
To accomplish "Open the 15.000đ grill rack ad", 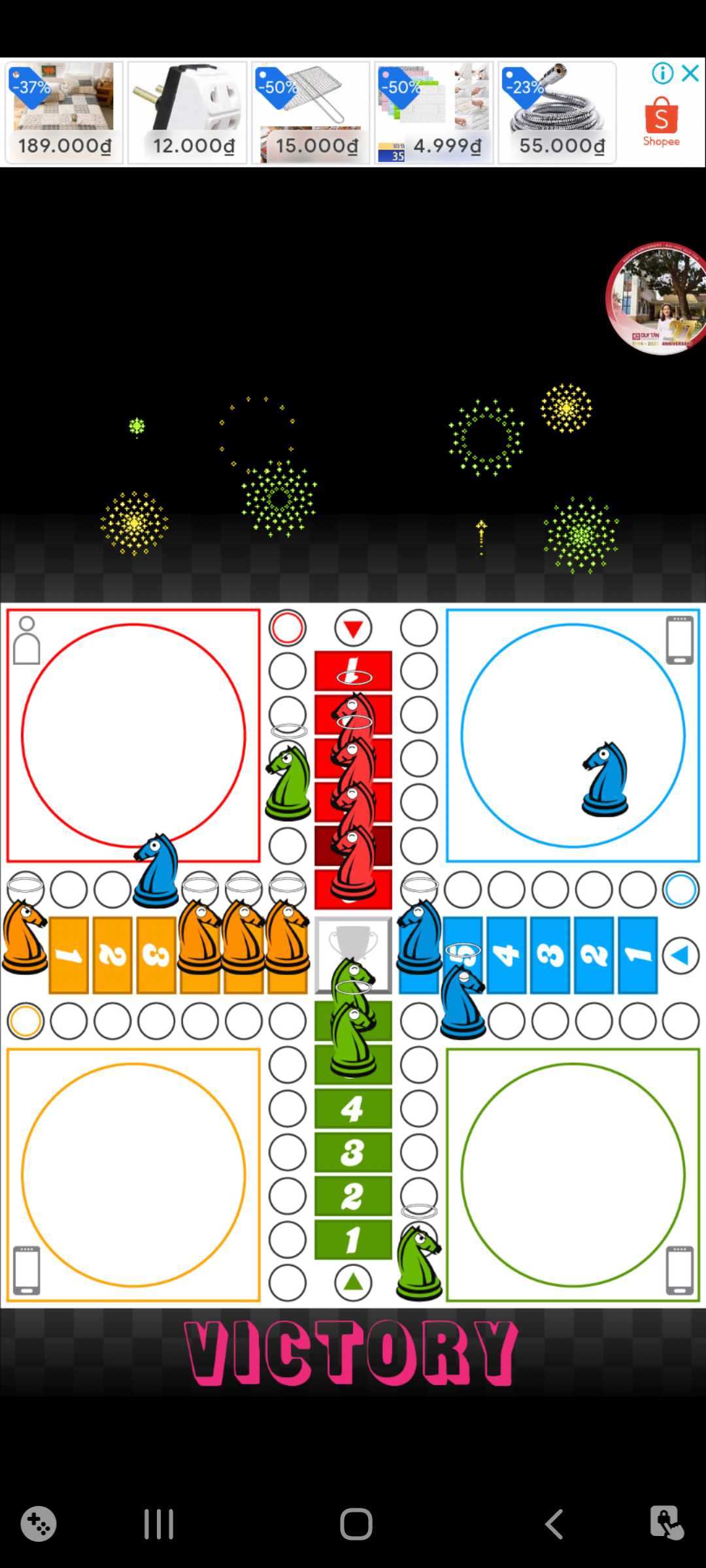I will (x=311, y=112).
